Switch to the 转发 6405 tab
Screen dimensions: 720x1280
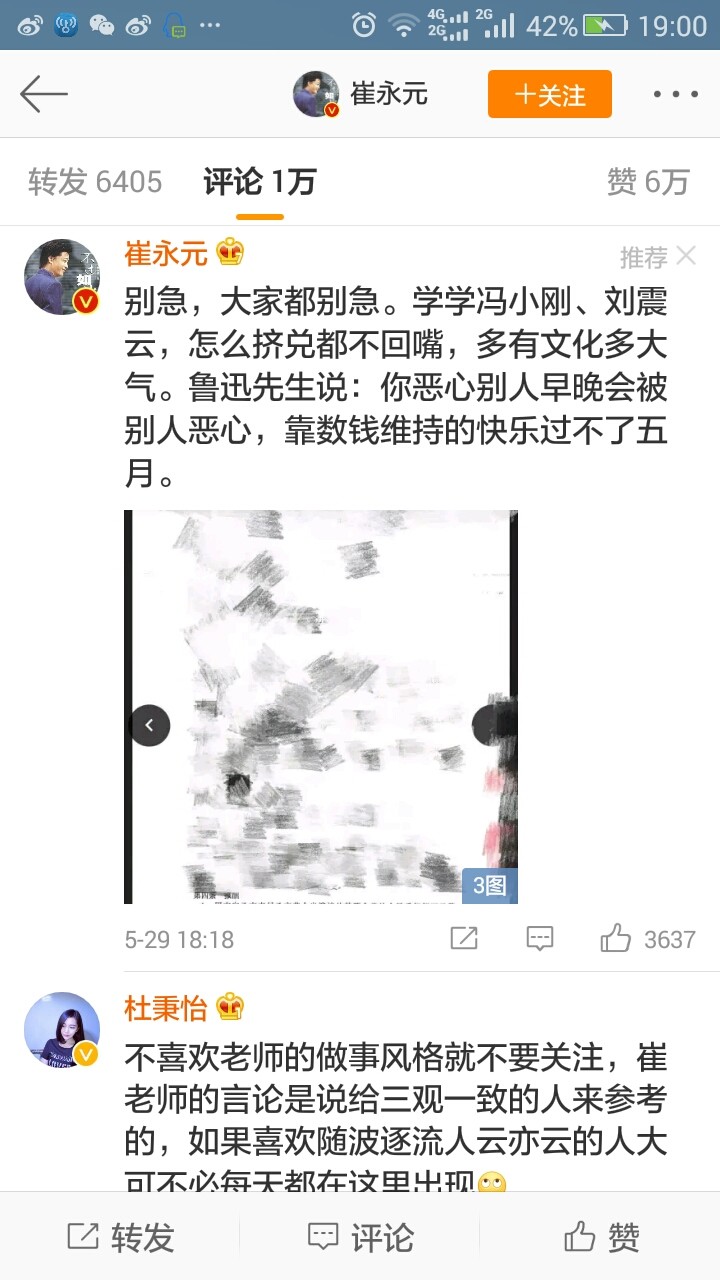(x=95, y=181)
